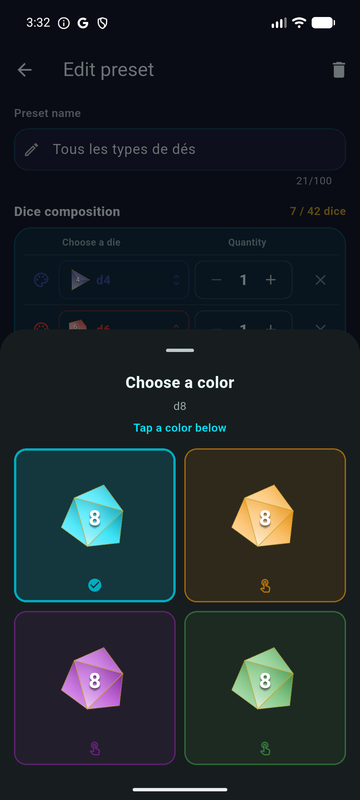Choose the orange d8 color
This screenshot has width=360, height=800.
[265, 525]
